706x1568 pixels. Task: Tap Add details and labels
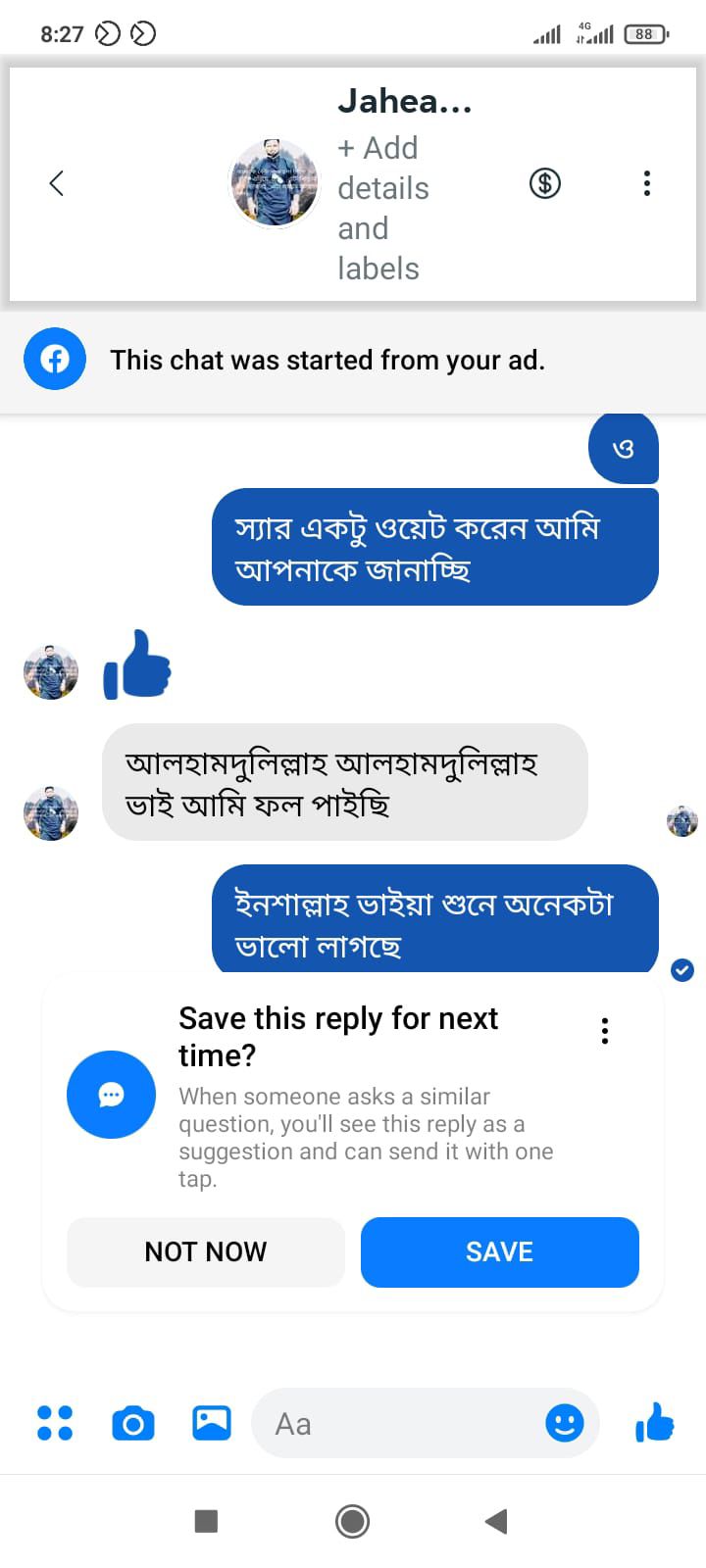pyautogui.click(x=383, y=208)
